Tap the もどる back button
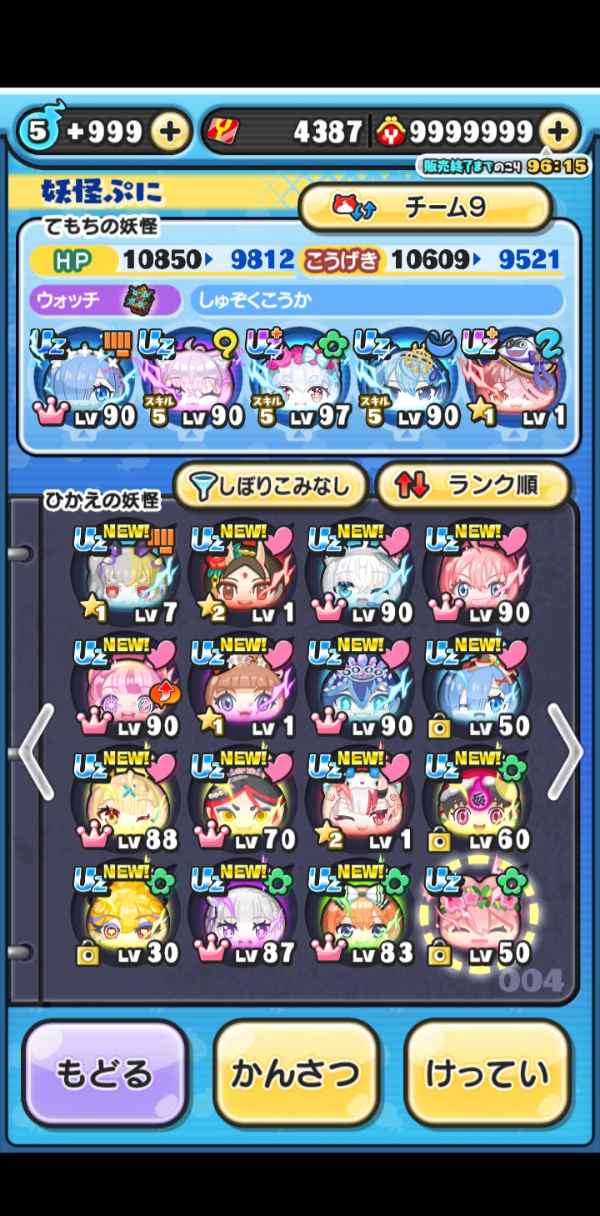 (105, 1074)
